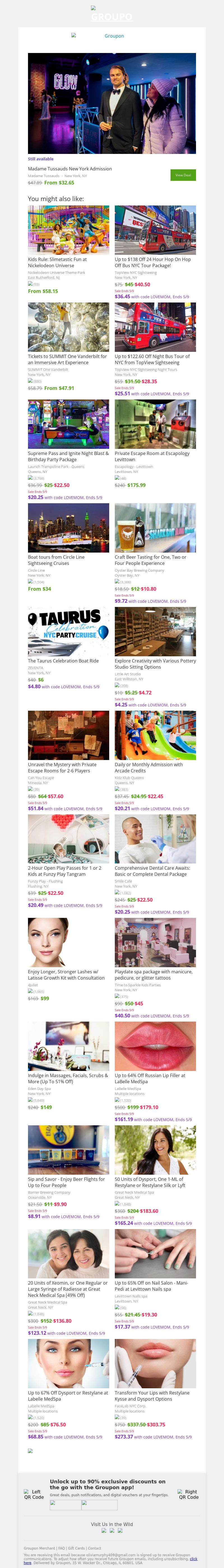Image resolution: width=224 pixels, height=1568 pixels.
Task: Open the Gift Cards footer link
Action: tap(76, 1547)
